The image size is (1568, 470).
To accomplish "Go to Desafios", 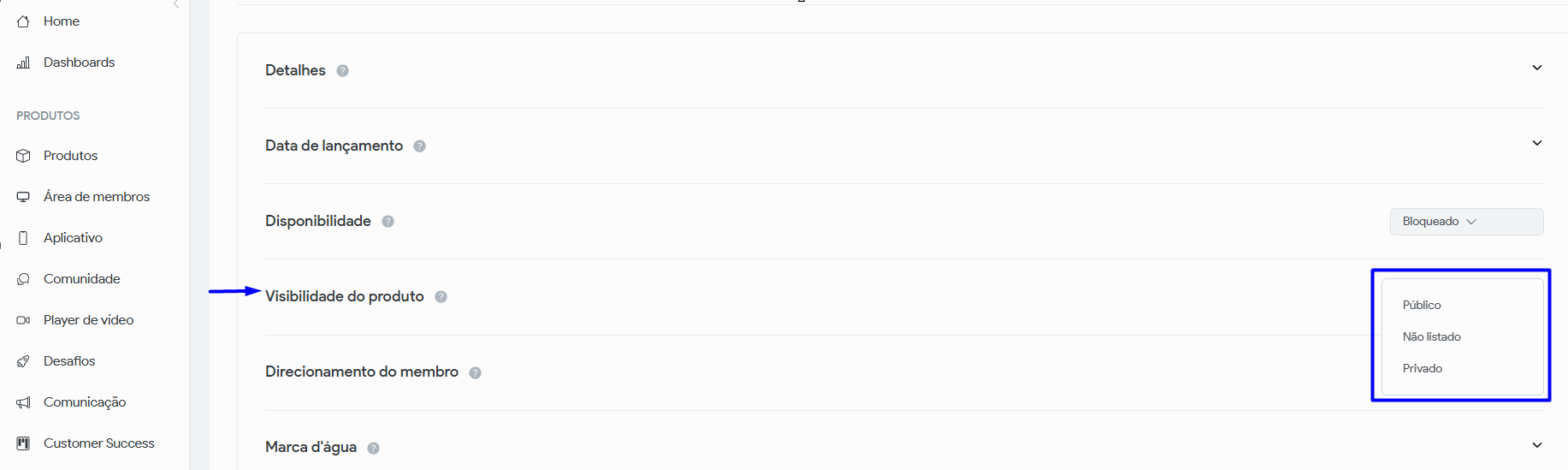I will (69, 361).
